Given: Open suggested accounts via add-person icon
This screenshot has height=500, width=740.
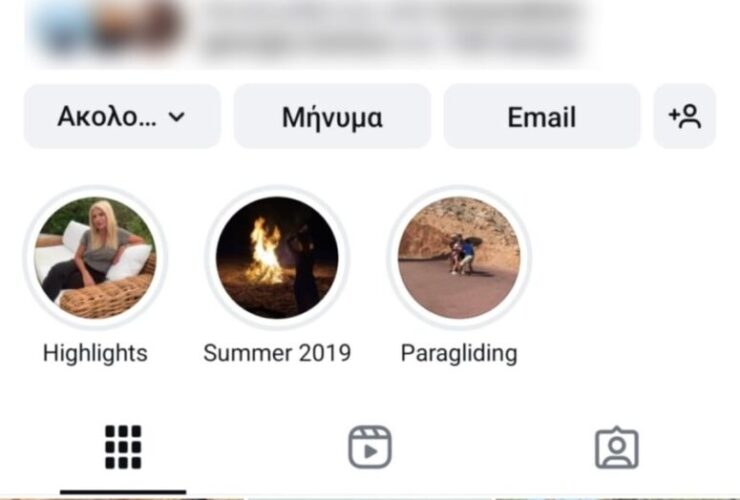Looking at the screenshot, I should [x=685, y=117].
